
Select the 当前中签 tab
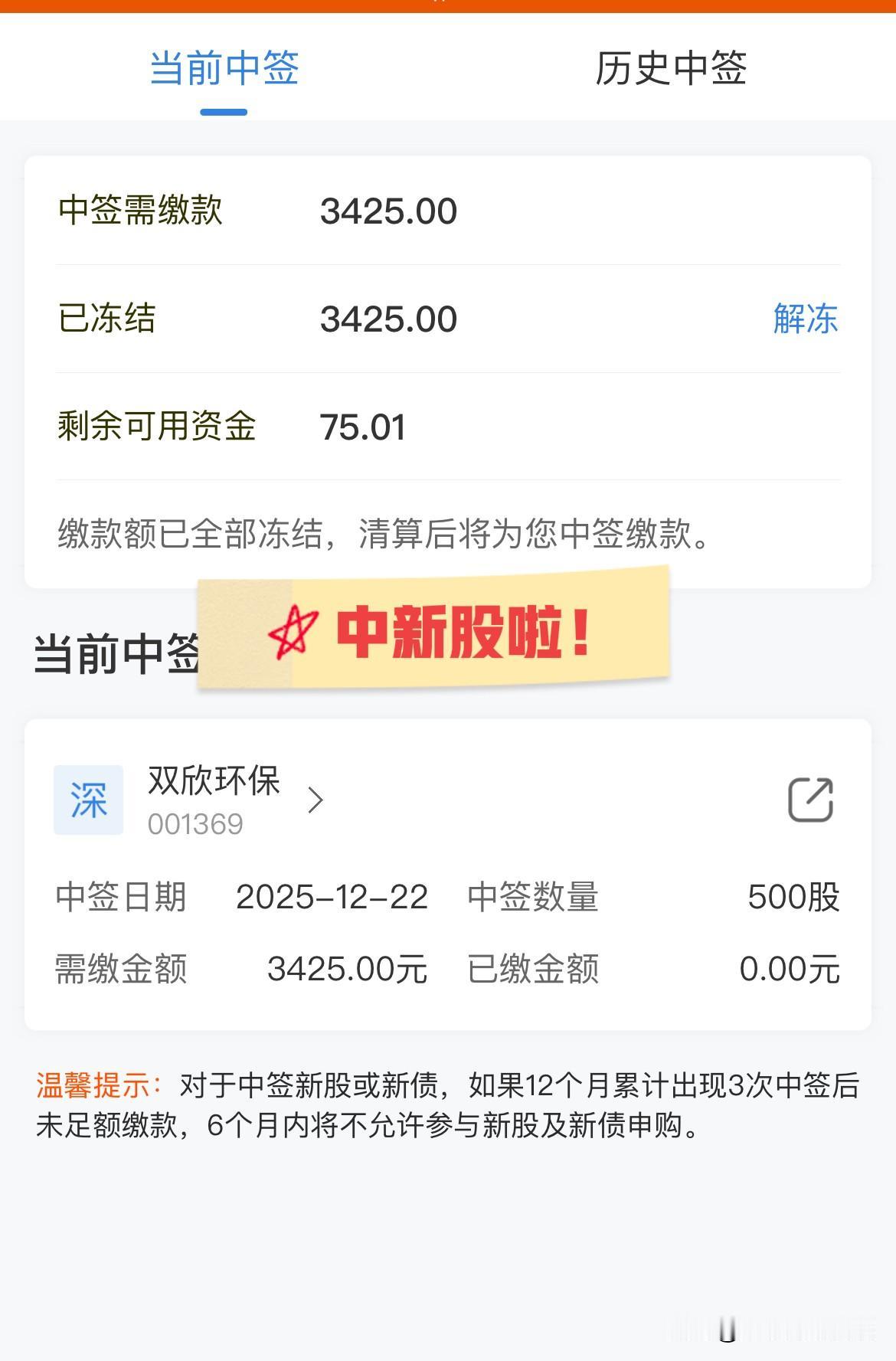point(223,69)
